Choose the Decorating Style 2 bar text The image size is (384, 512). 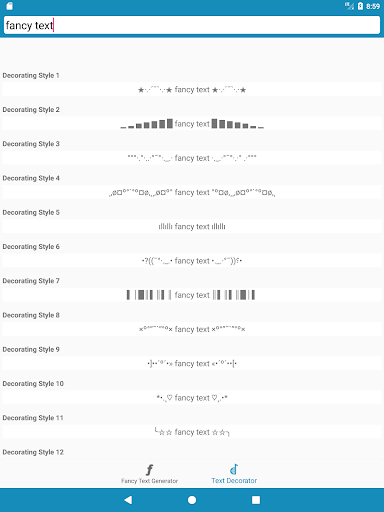[192, 124]
